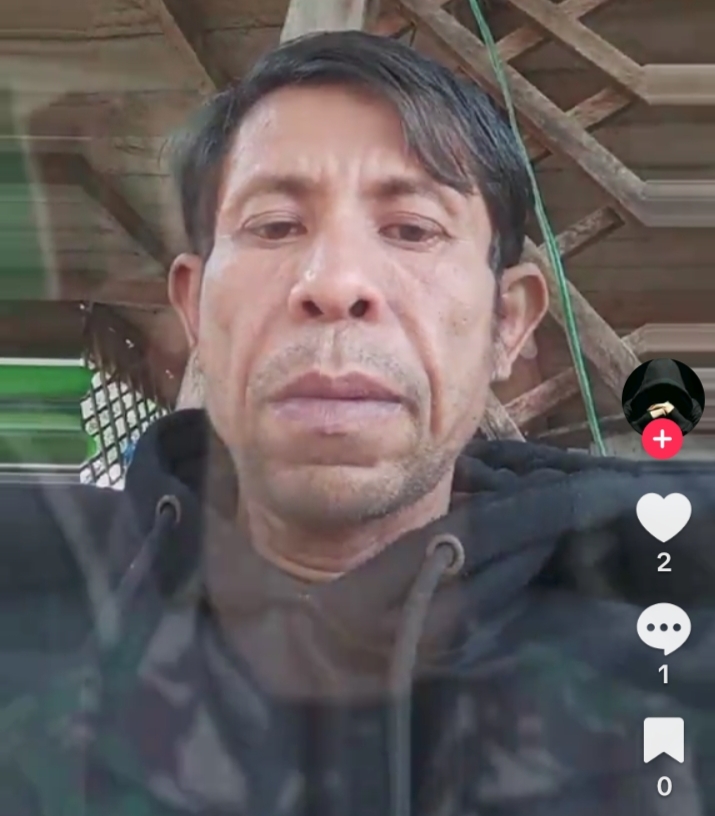This screenshot has width=715, height=816.
Task: Open the creator's profile avatar
Action: click(663, 393)
